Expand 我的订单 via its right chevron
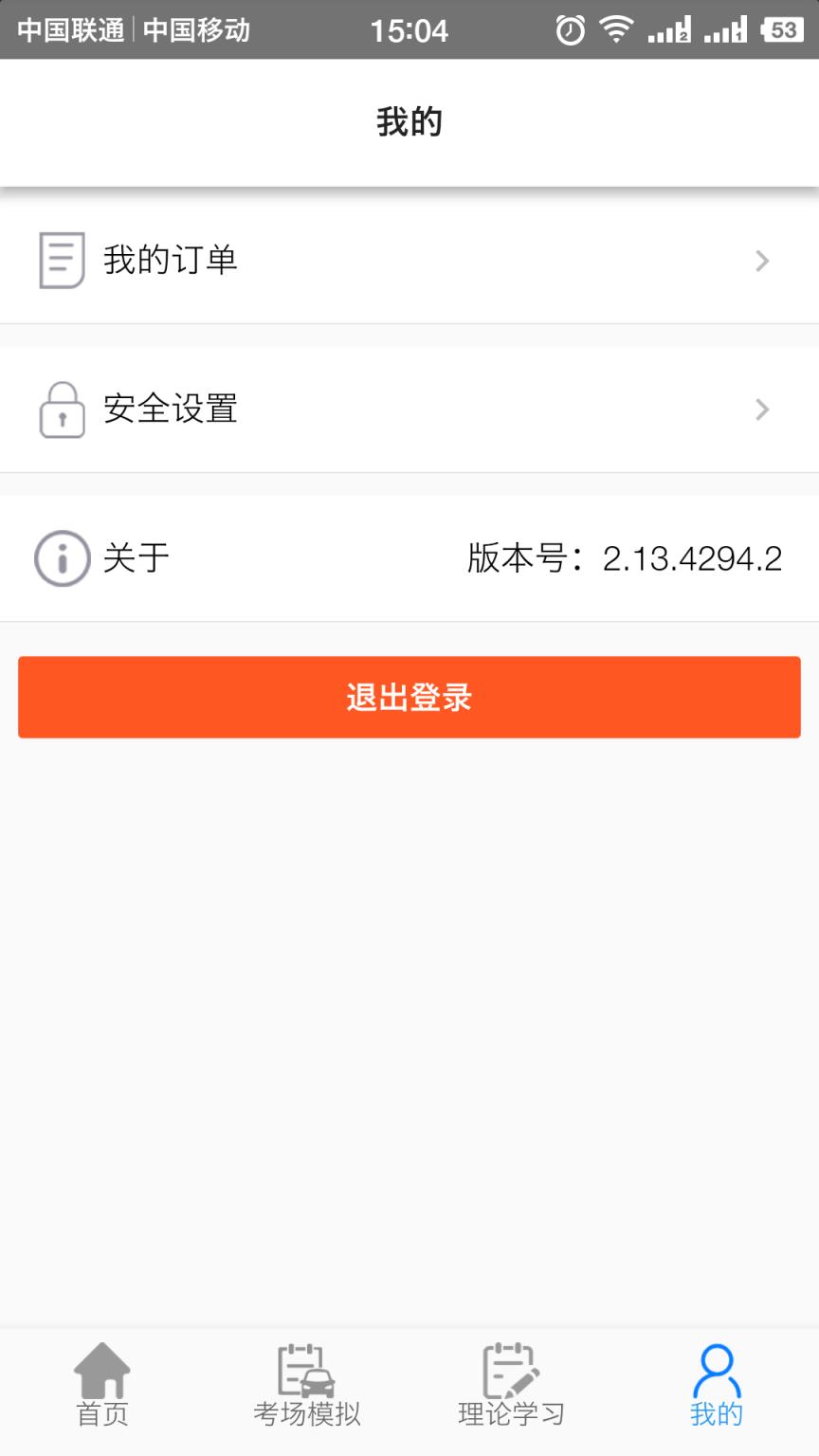The width and height of the screenshot is (819, 1456). click(x=761, y=260)
